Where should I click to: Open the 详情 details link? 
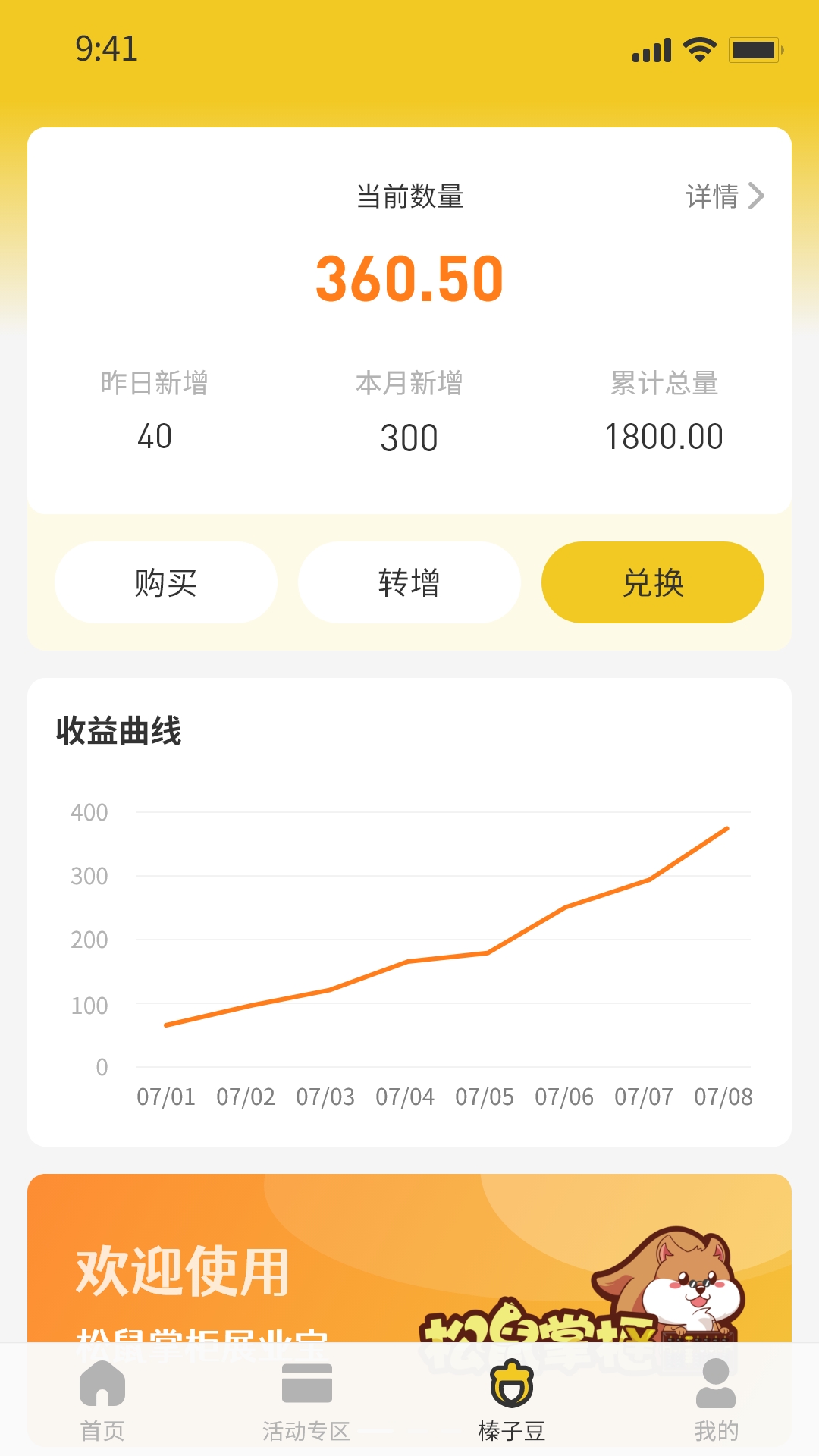pos(724,196)
